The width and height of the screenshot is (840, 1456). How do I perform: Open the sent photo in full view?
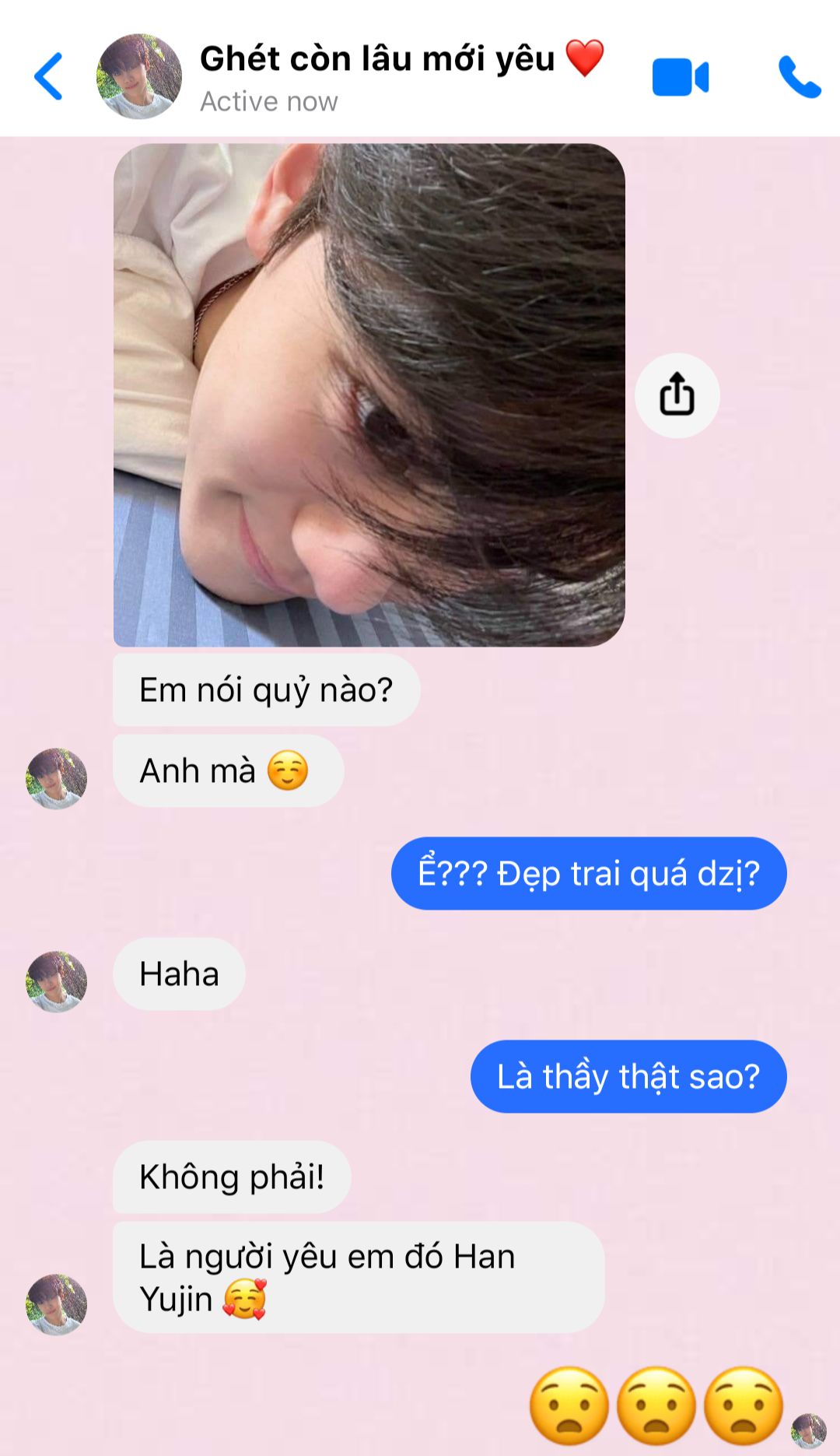(369, 395)
